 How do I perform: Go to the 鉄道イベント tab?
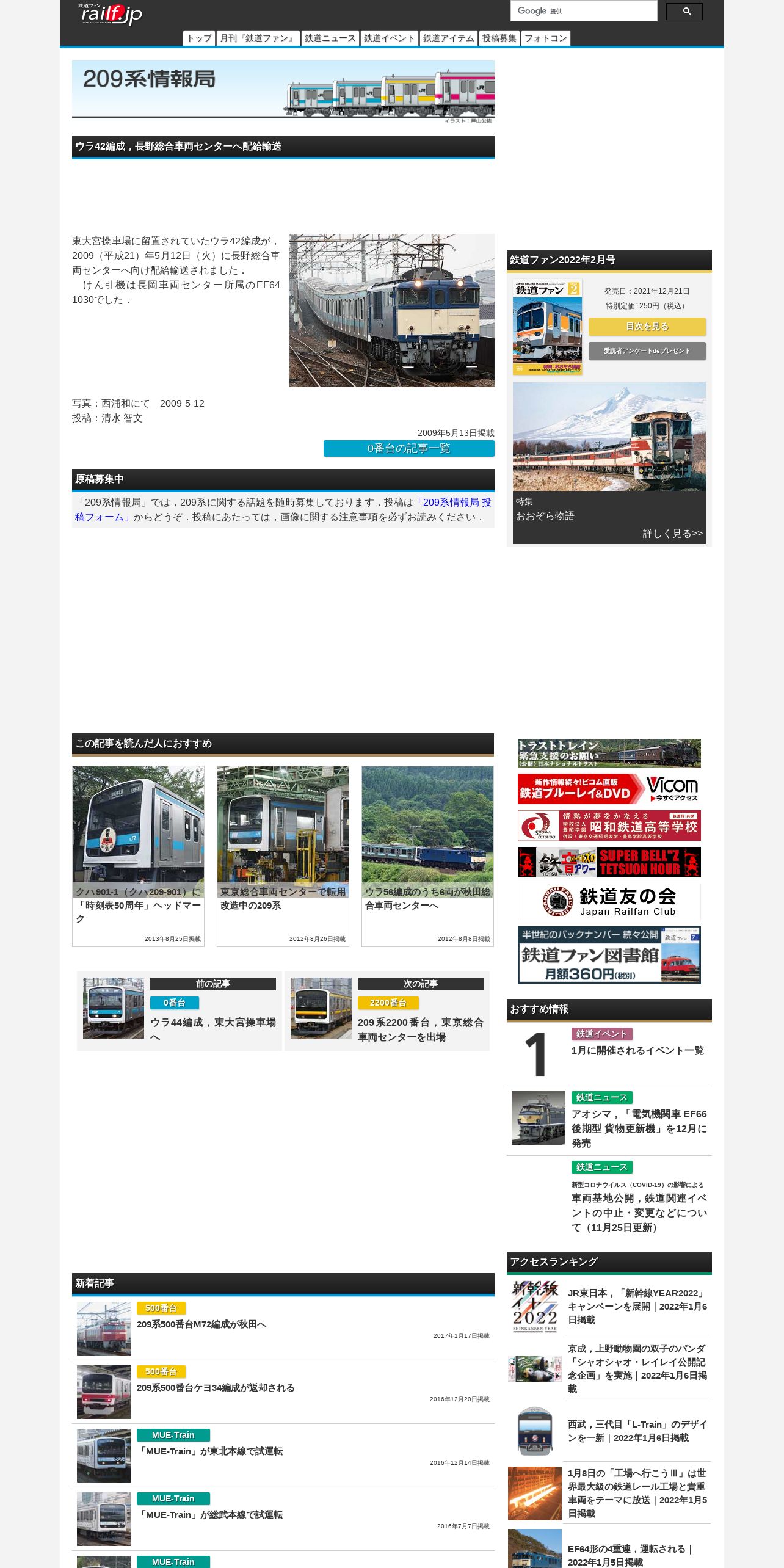pos(389,38)
